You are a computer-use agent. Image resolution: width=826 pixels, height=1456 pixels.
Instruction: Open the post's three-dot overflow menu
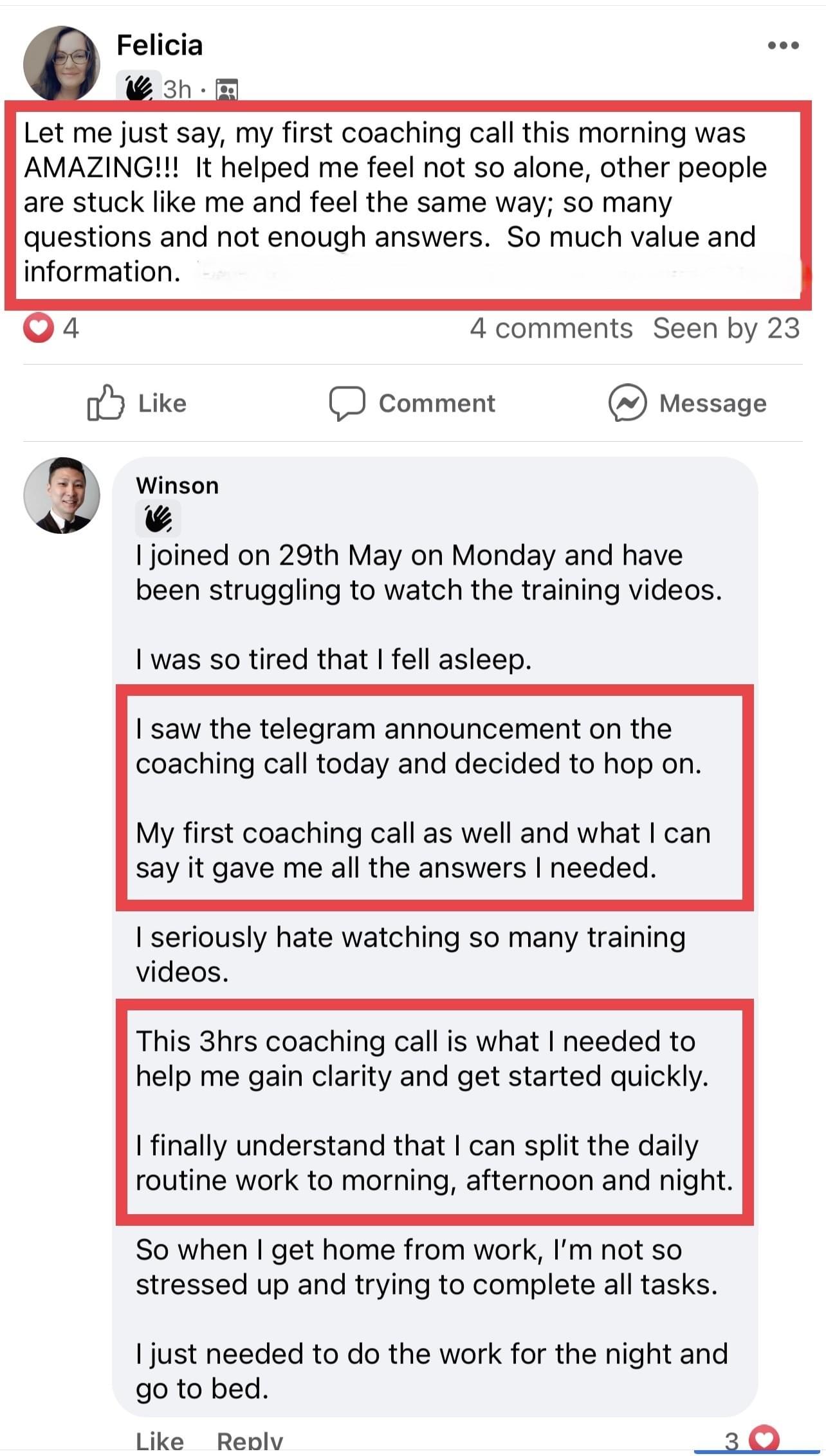tap(783, 46)
